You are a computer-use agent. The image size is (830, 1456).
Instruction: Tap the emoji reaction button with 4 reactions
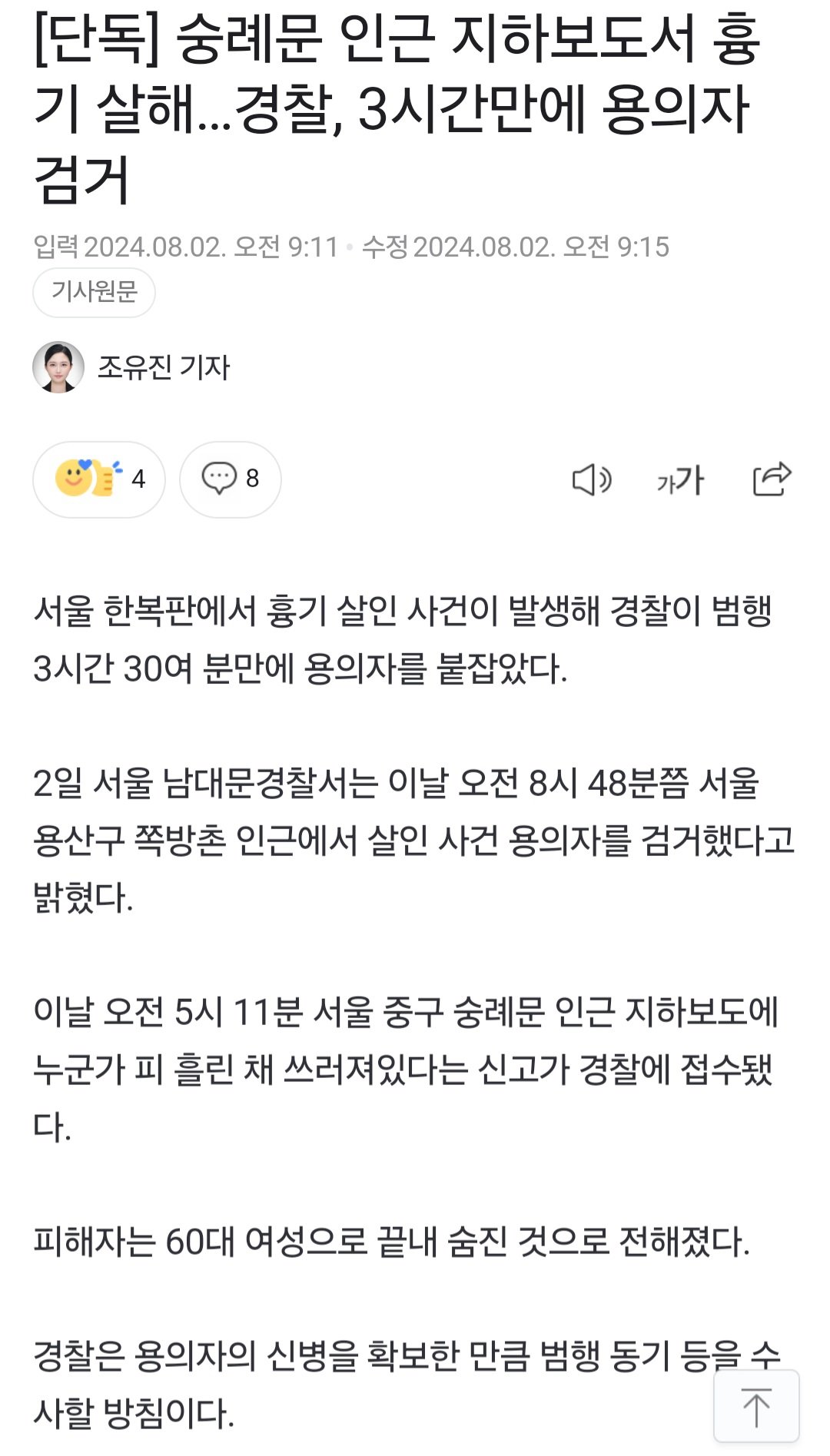pyautogui.click(x=99, y=479)
